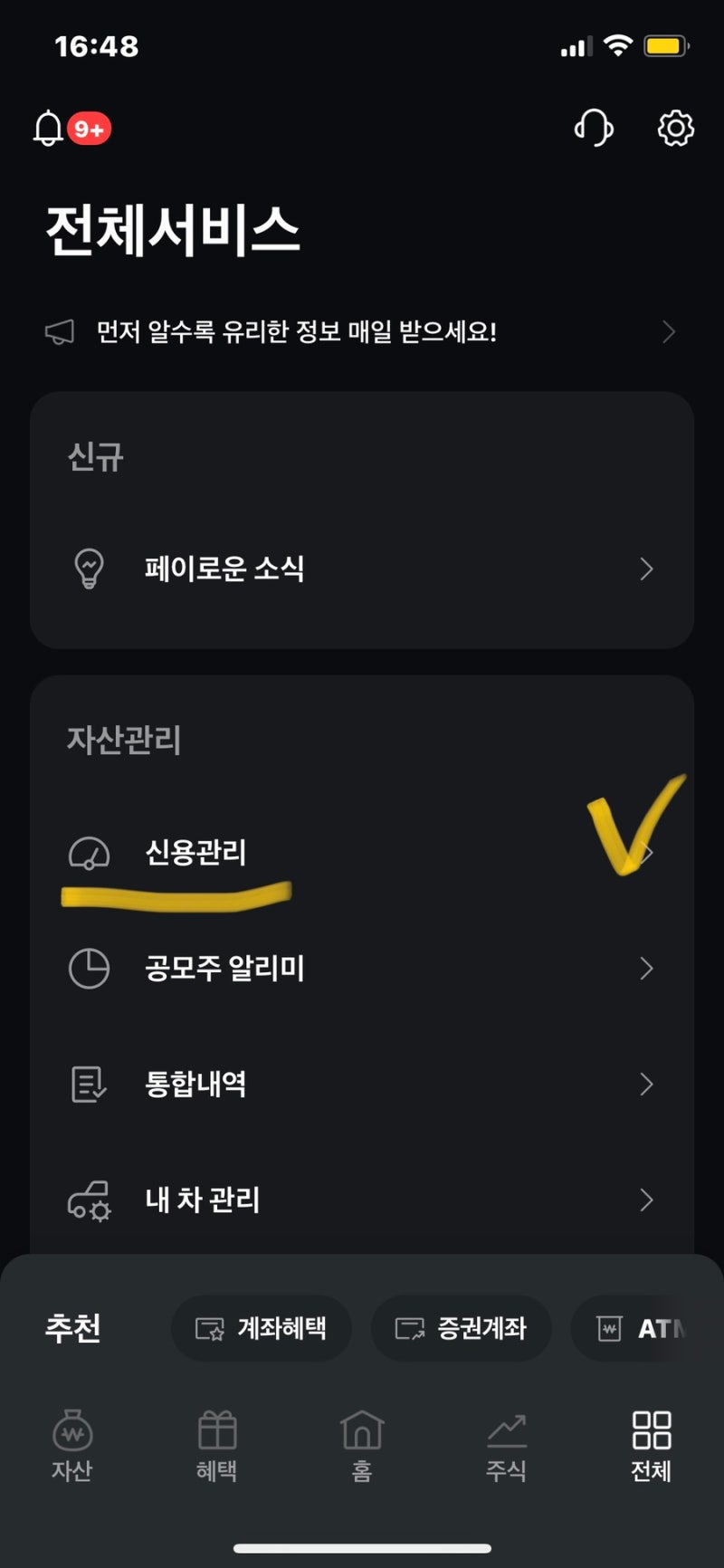
Task: Select the 전체 tab
Action: [x=652, y=1446]
